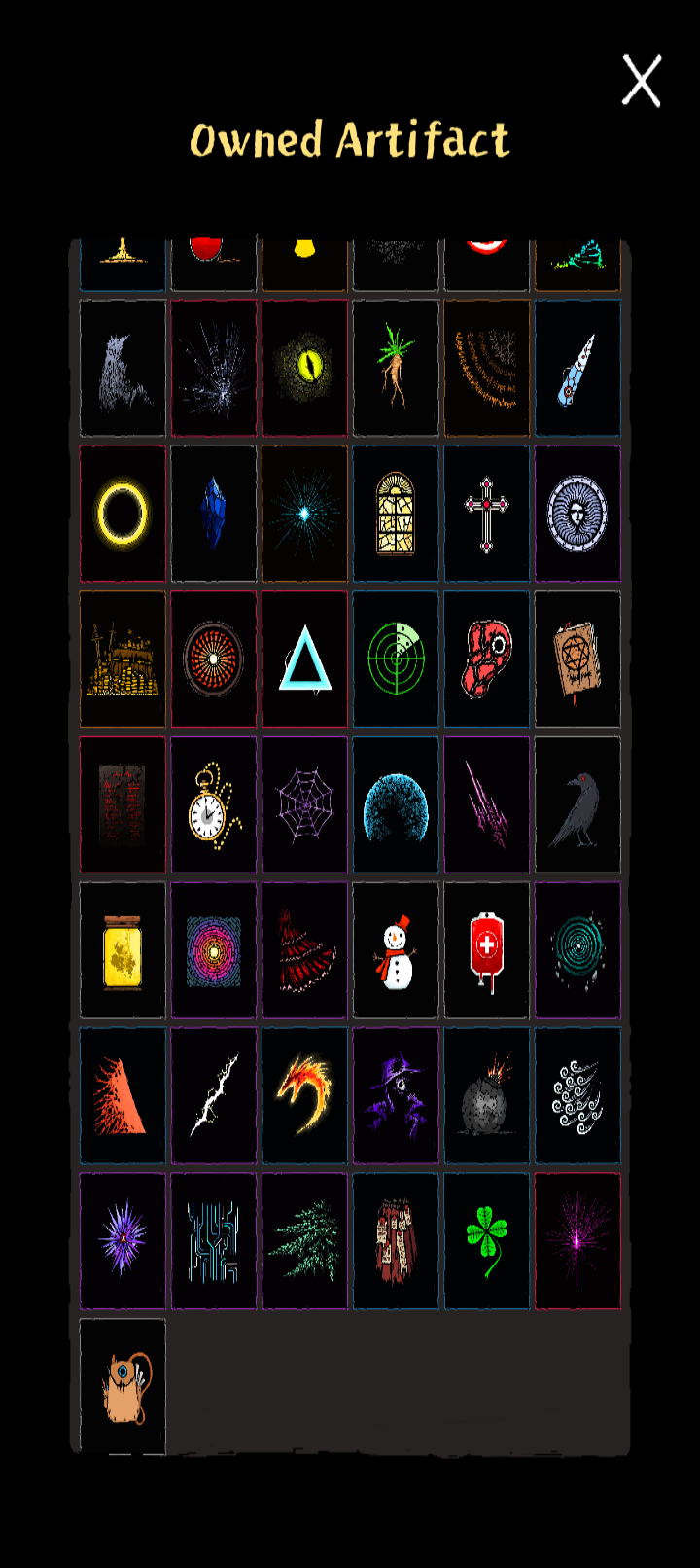Screen dimensions: 700x1568
Task: Choose the purple spider web artifact
Action: (x=305, y=805)
